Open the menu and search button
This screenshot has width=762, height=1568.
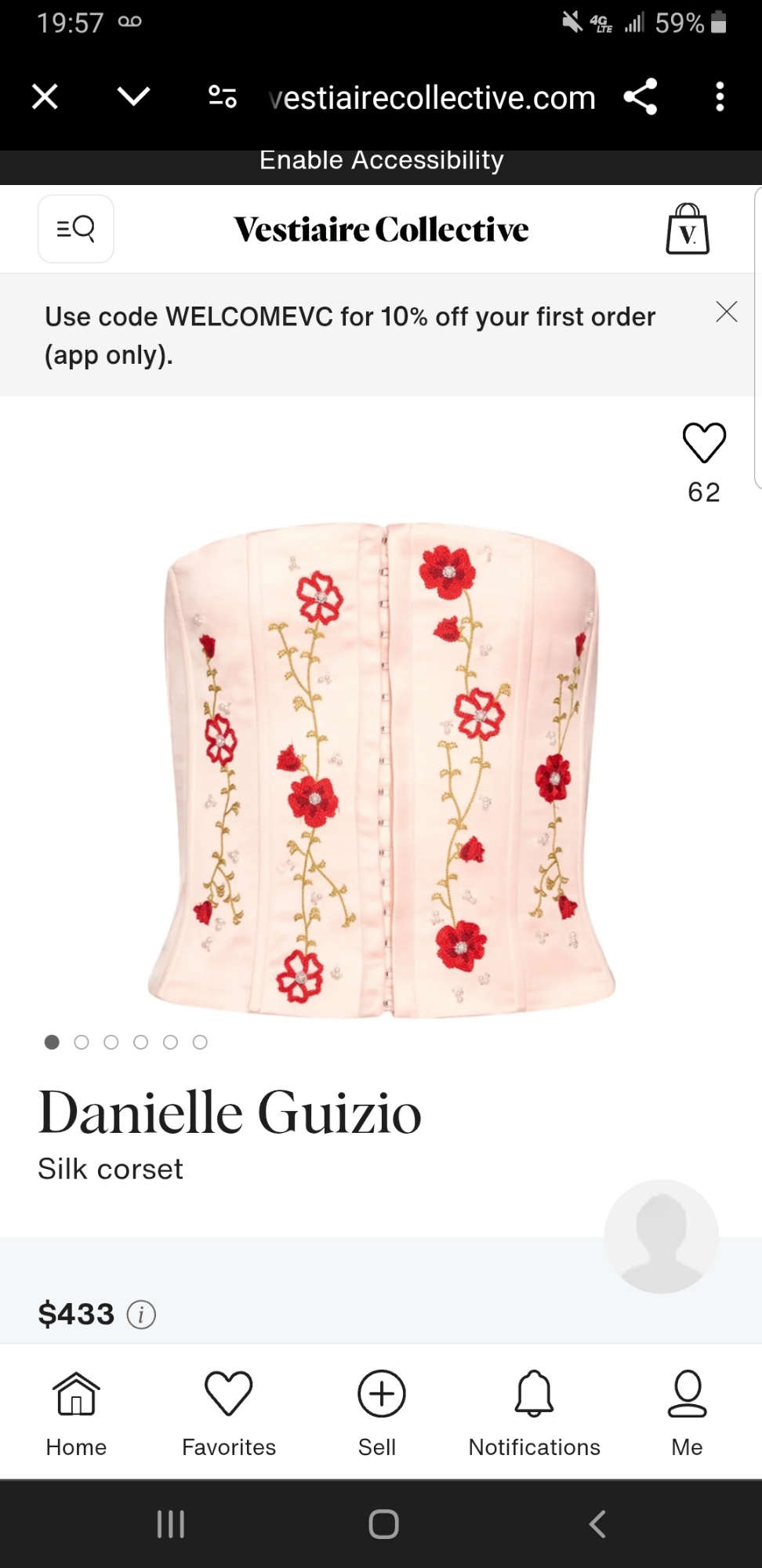tap(76, 229)
